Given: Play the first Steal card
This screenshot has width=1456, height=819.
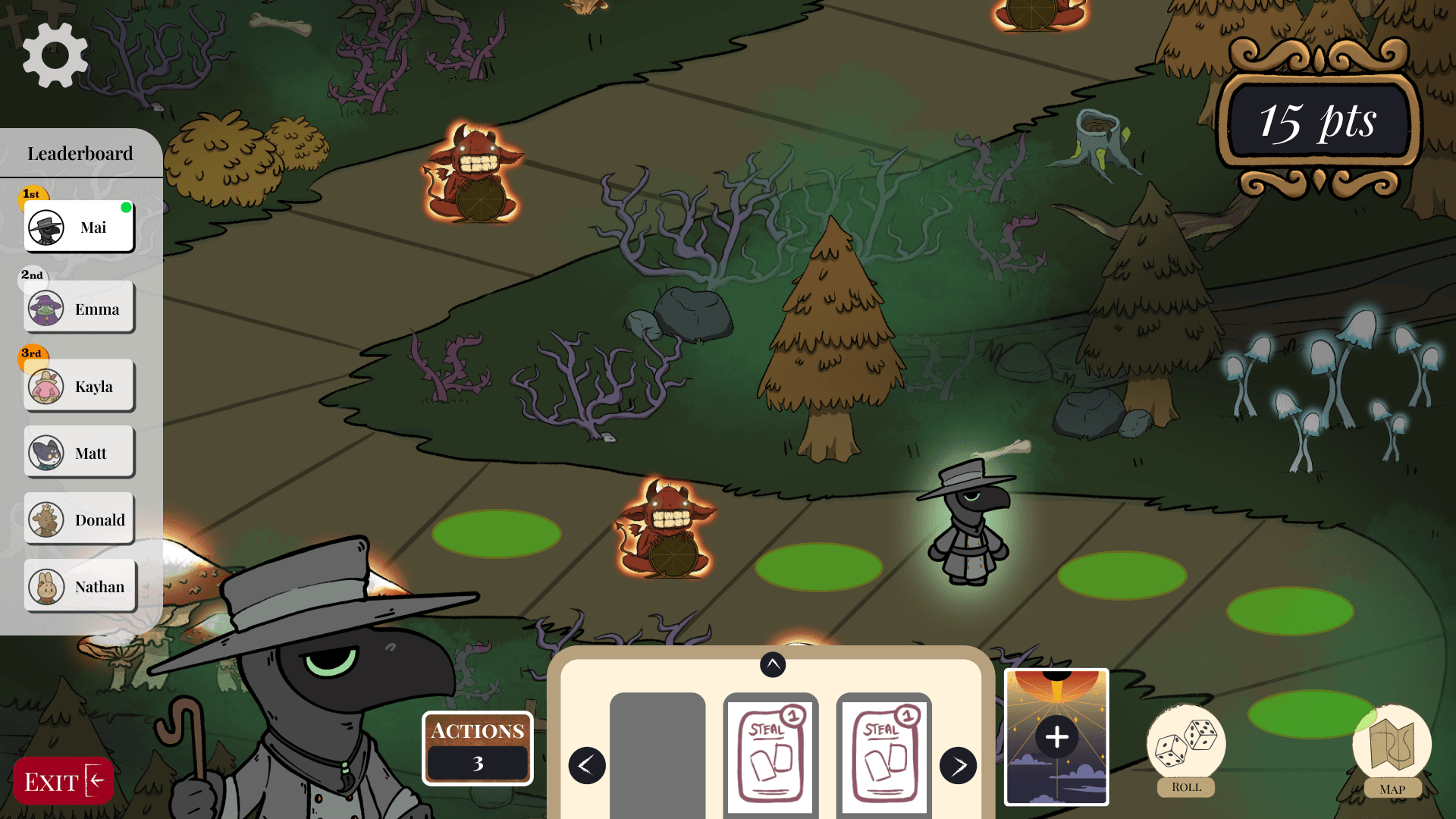Looking at the screenshot, I should 770,755.
